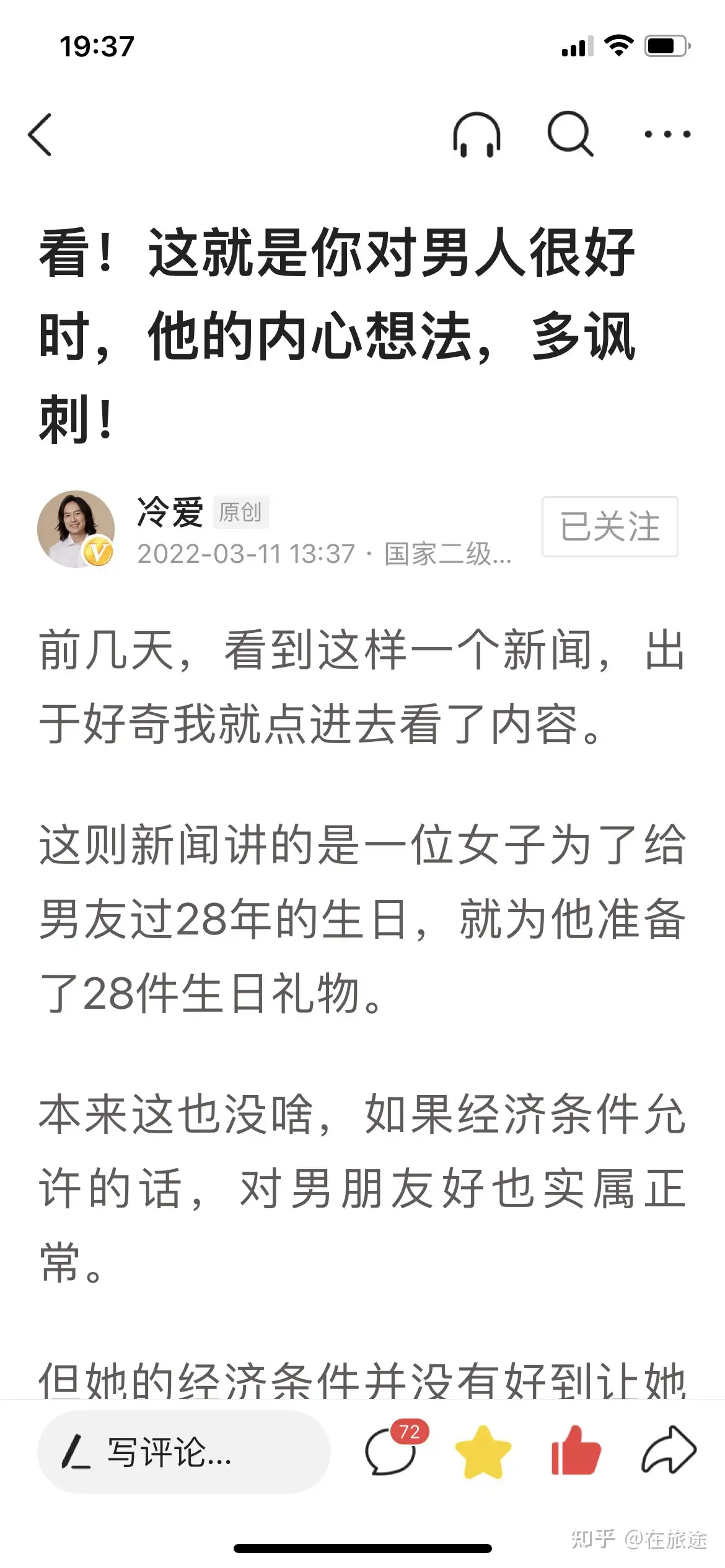Go back using the top-left arrow
725x1568 pixels.
40,134
